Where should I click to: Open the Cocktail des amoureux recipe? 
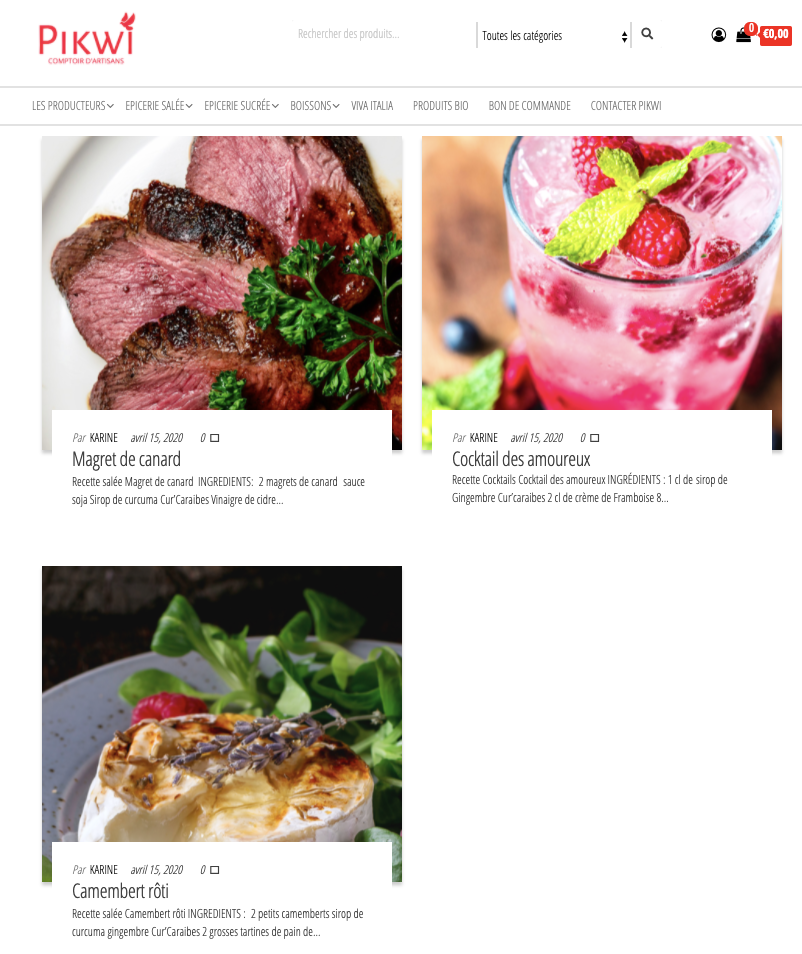[521, 460]
